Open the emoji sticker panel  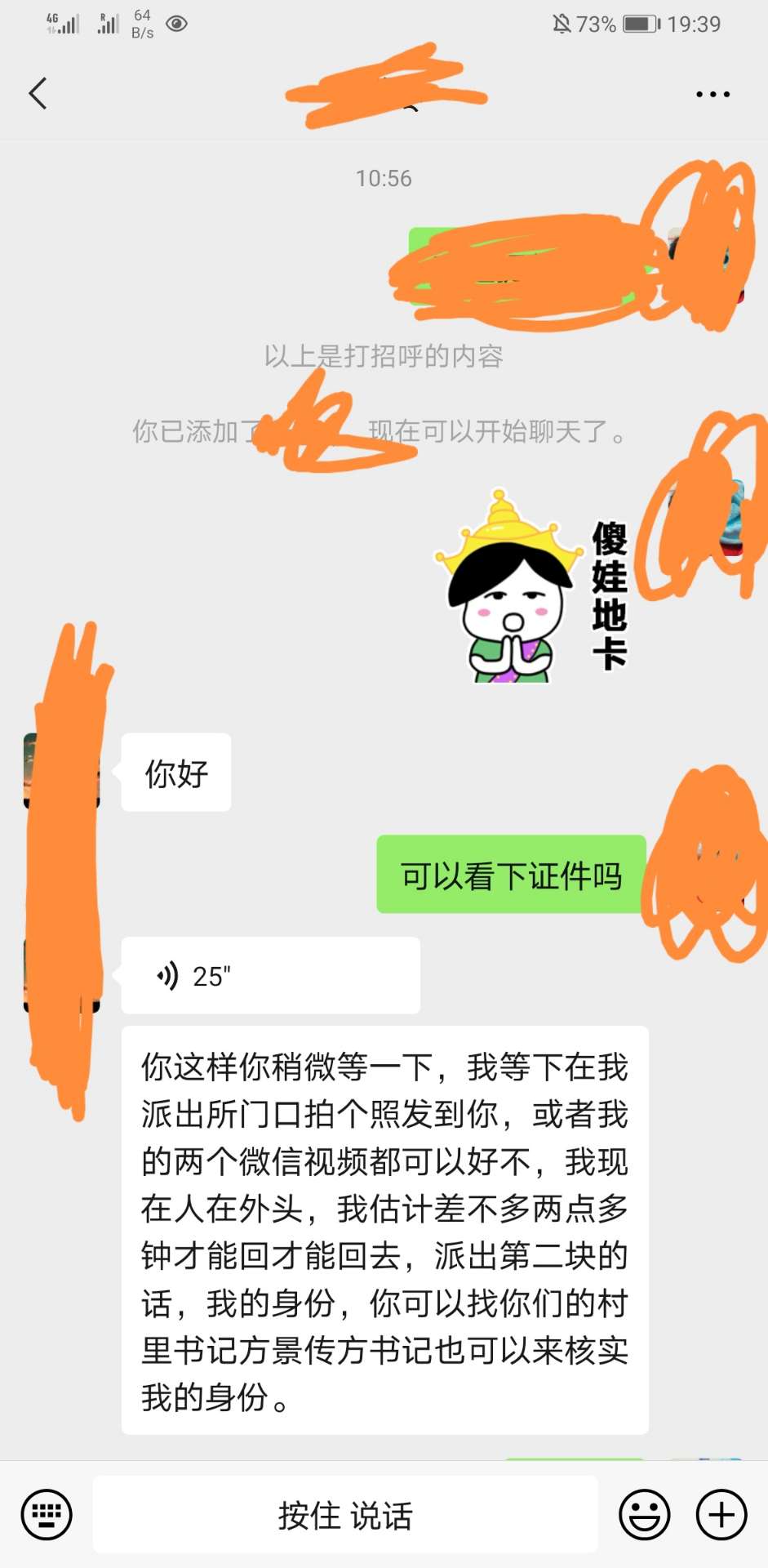(x=644, y=1515)
